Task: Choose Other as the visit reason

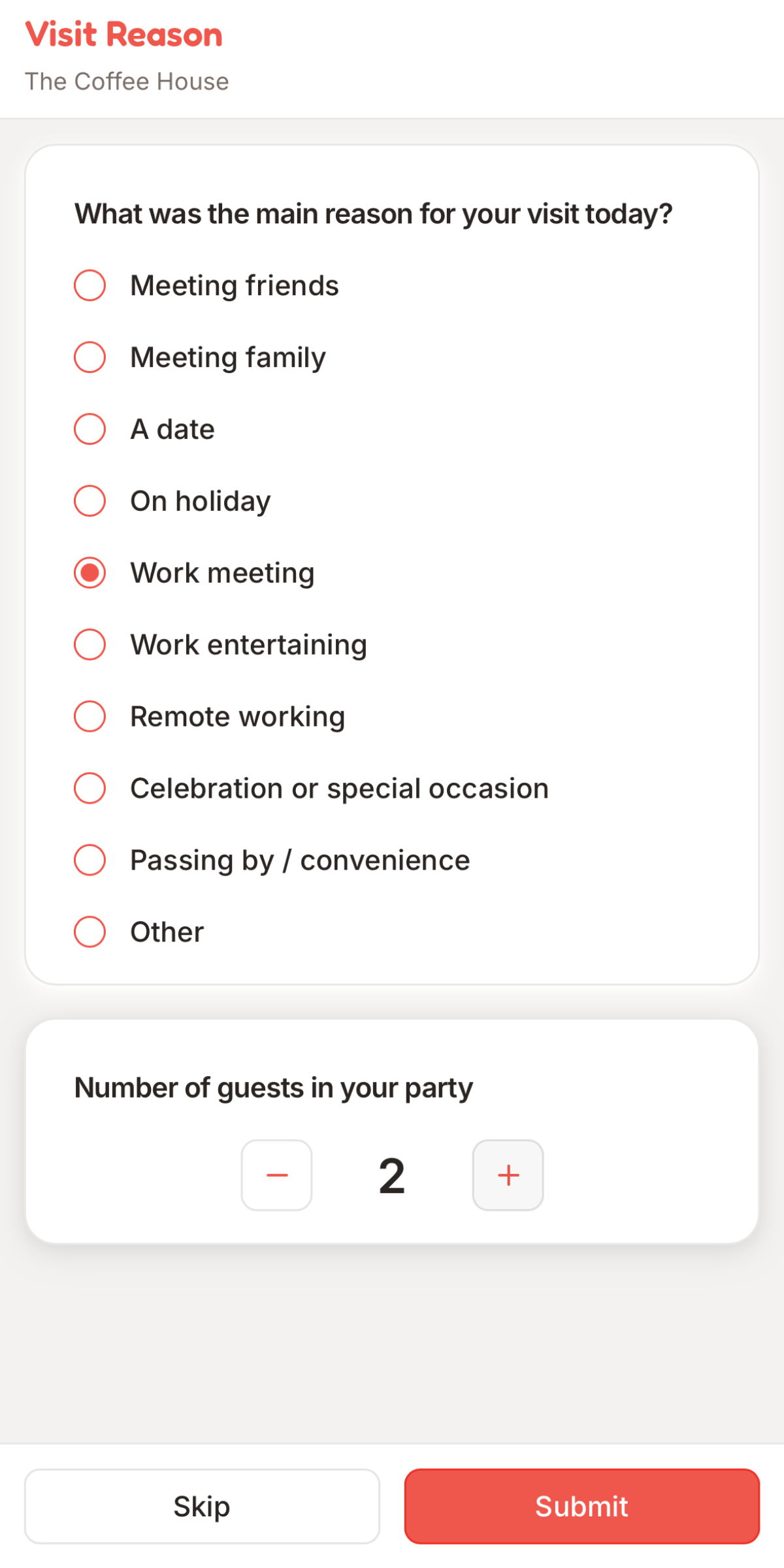Action: [90, 932]
